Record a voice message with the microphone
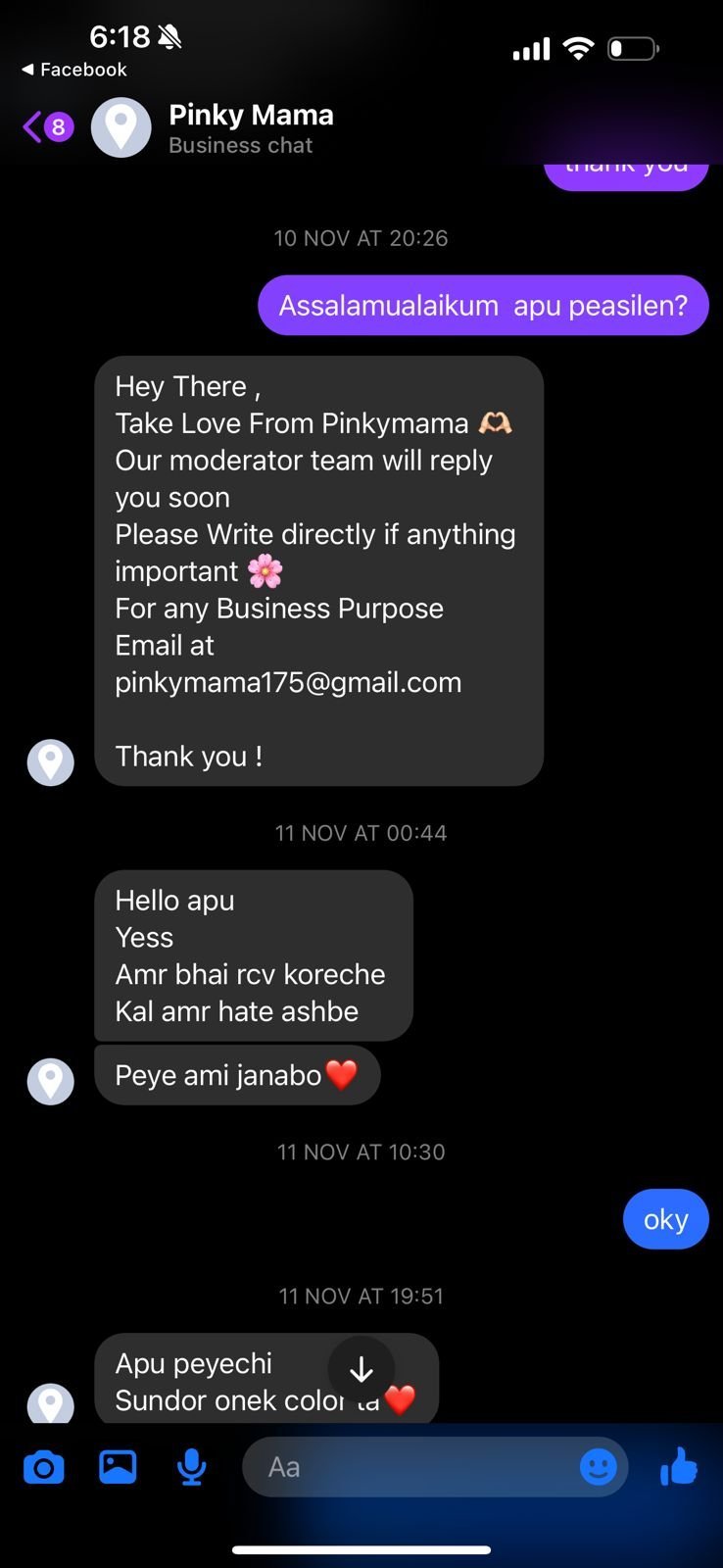This screenshot has height=1568, width=723. pos(192,1467)
